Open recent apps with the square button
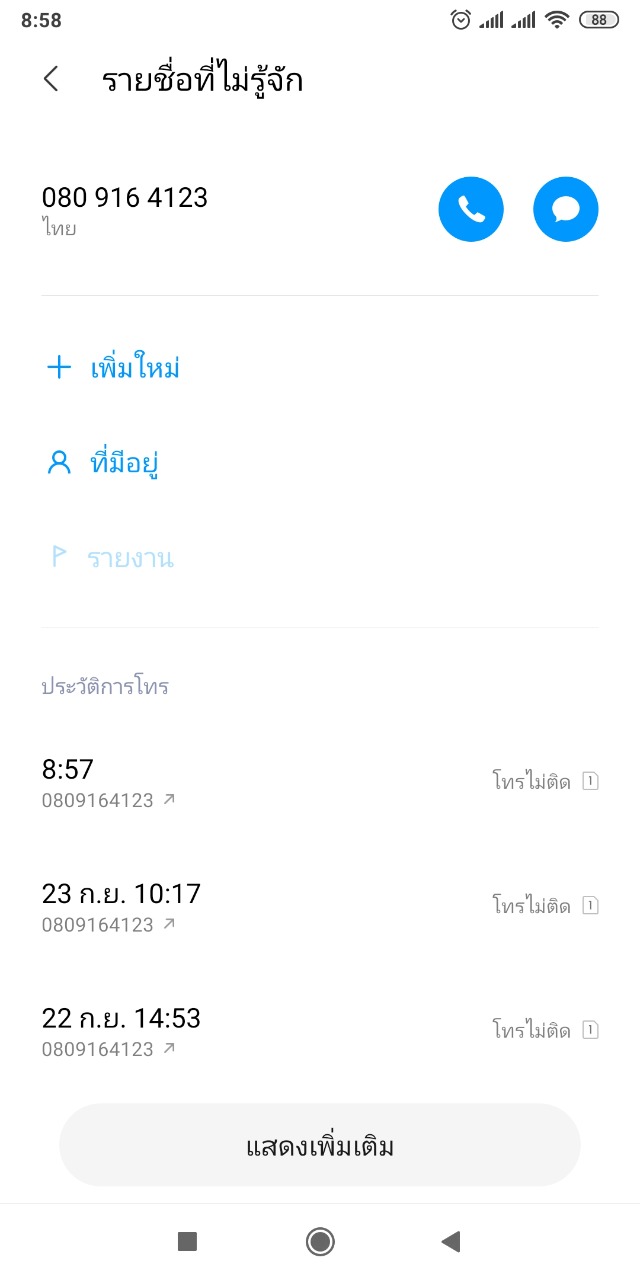The width and height of the screenshot is (640, 1280). [187, 1242]
